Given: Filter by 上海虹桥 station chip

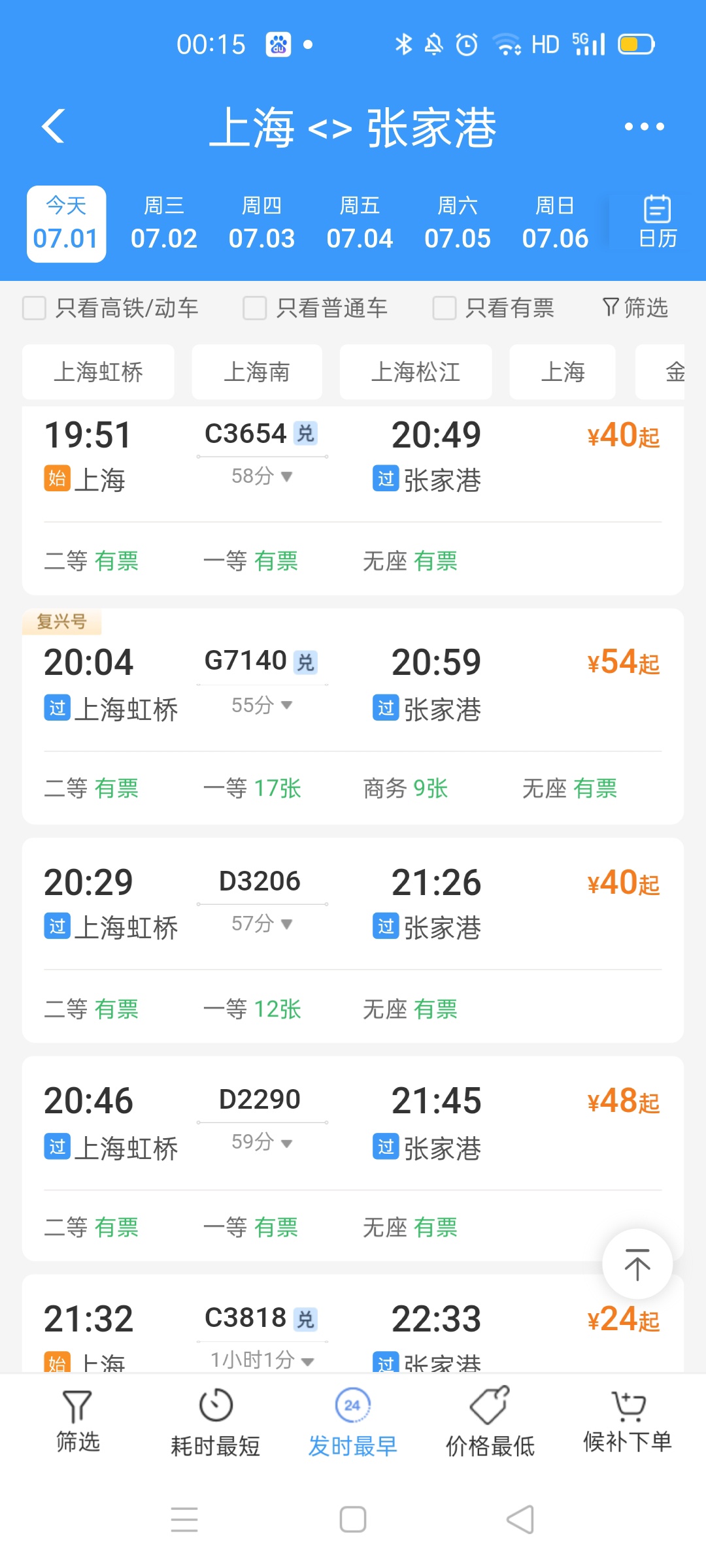Looking at the screenshot, I should (x=98, y=372).
